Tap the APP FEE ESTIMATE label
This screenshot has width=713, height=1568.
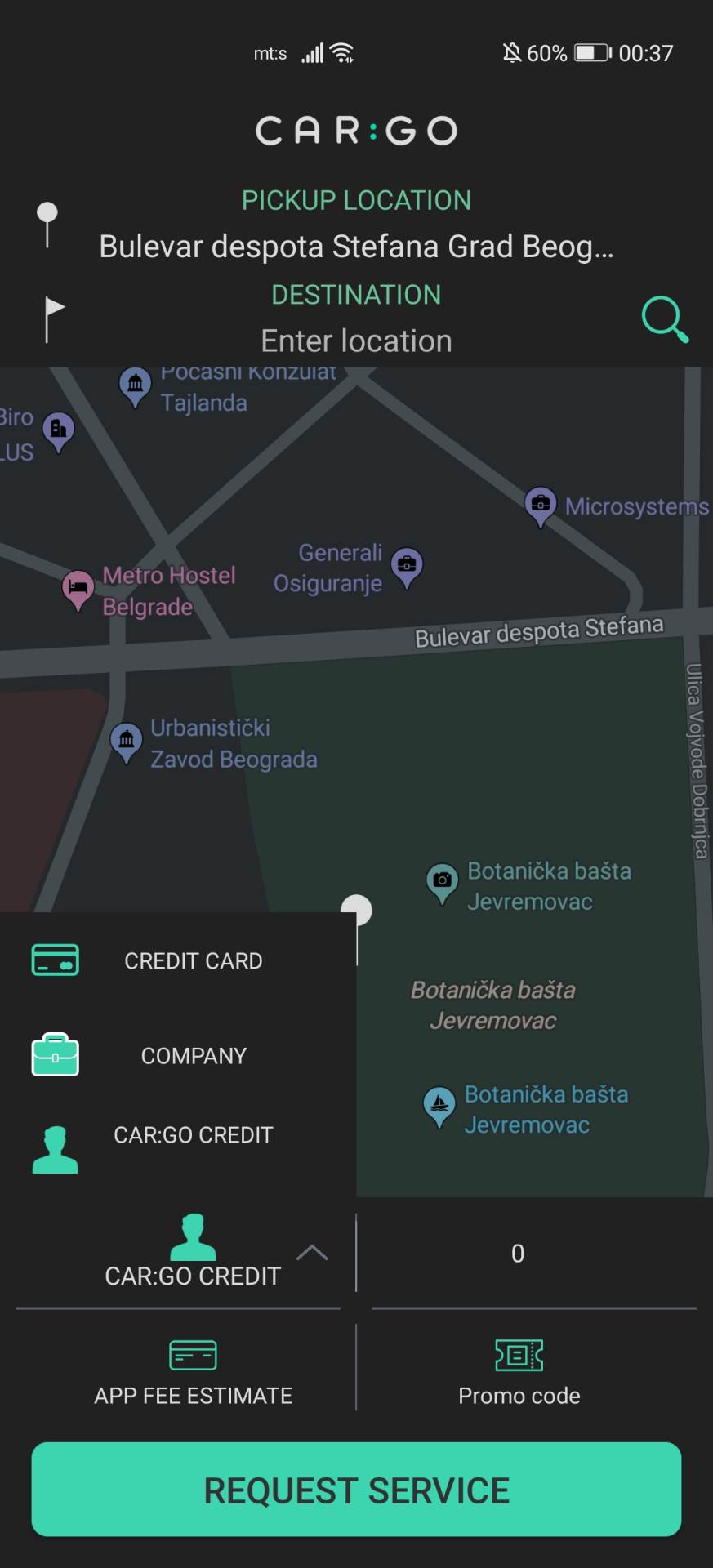(193, 1396)
